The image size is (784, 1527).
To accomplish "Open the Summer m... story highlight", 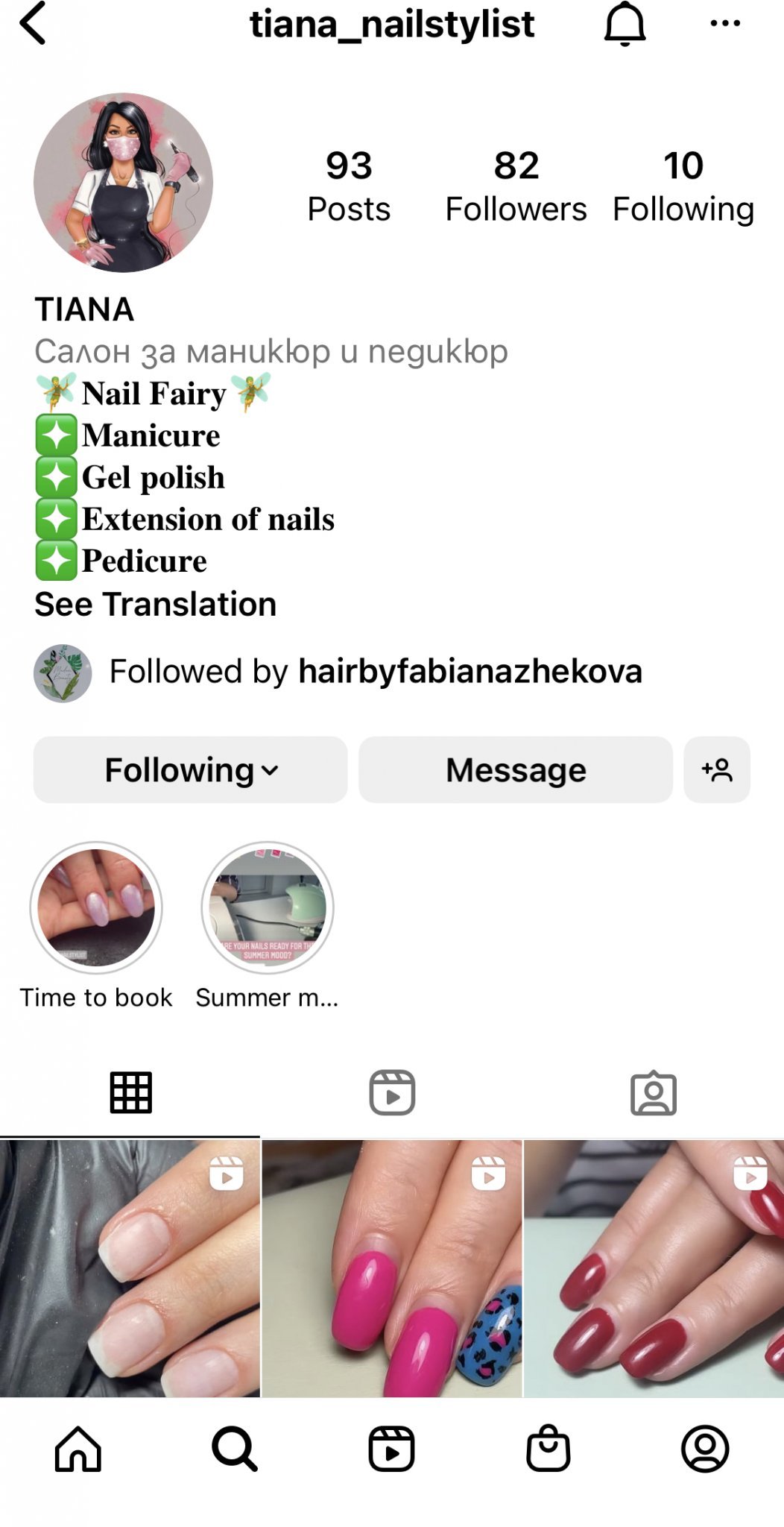I will click(x=268, y=908).
